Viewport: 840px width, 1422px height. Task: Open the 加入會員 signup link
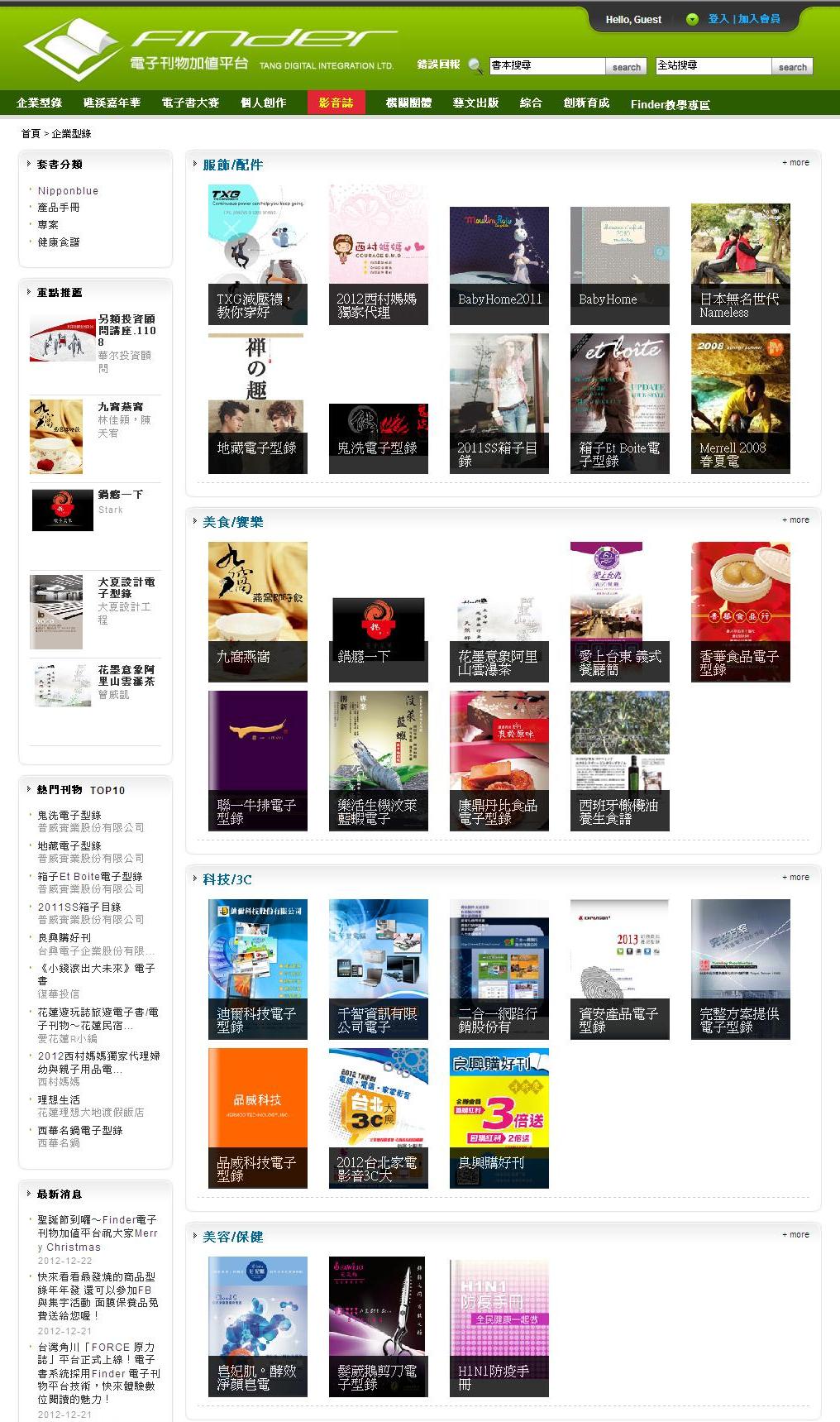point(759,19)
